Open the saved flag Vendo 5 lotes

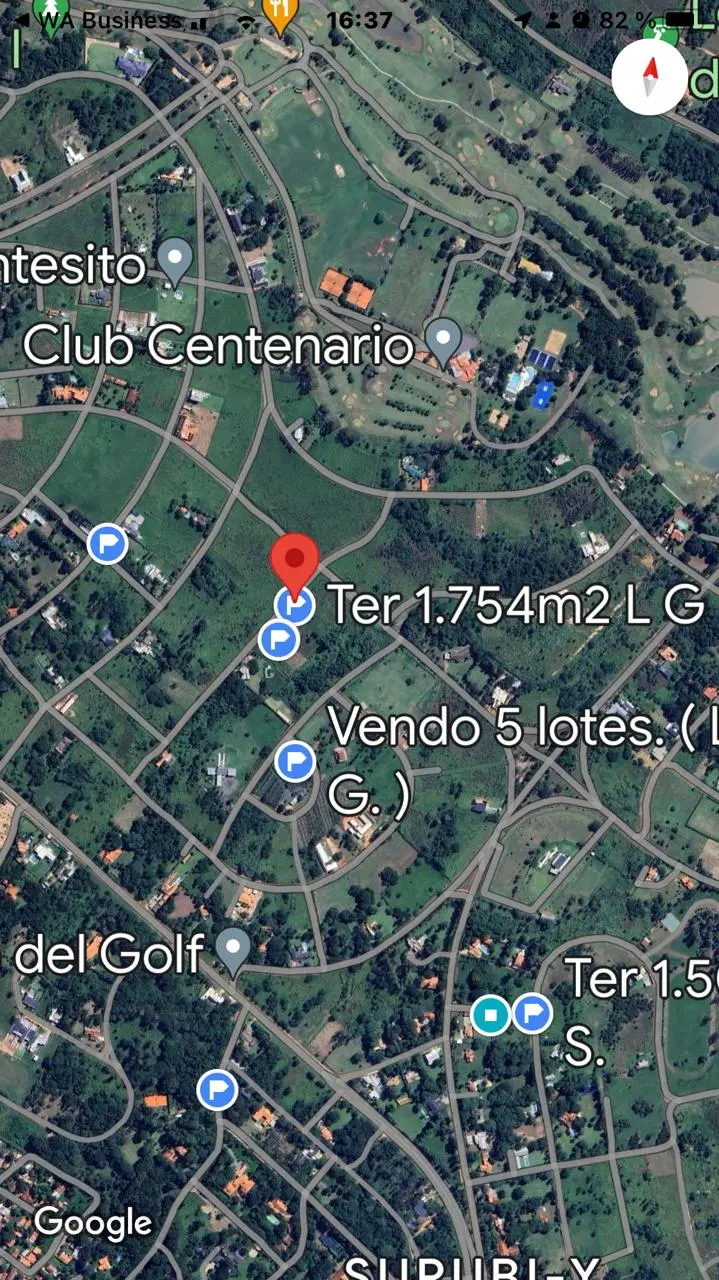click(x=295, y=761)
